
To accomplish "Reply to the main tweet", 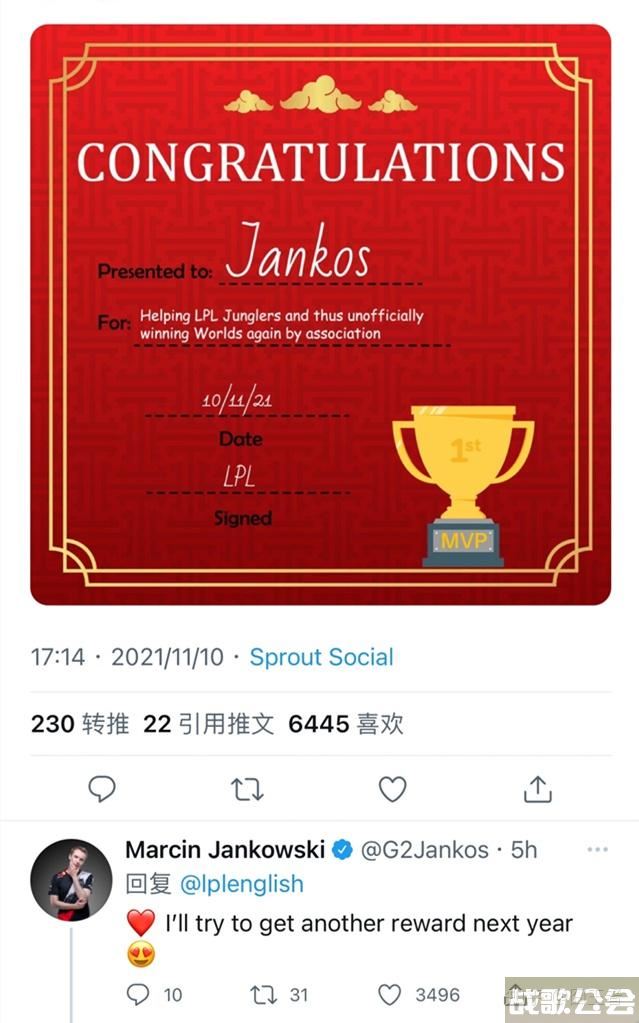I will tap(102, 789).
